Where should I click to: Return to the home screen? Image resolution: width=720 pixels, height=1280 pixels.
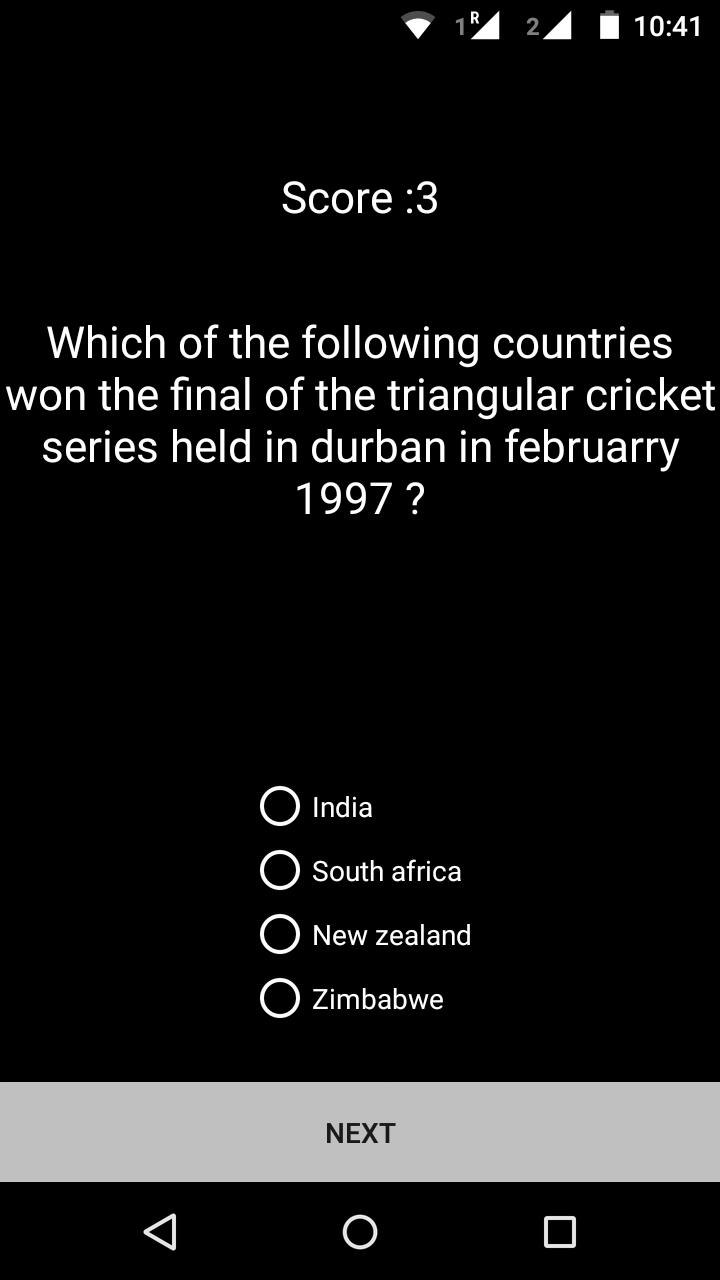click(360, 1232)
